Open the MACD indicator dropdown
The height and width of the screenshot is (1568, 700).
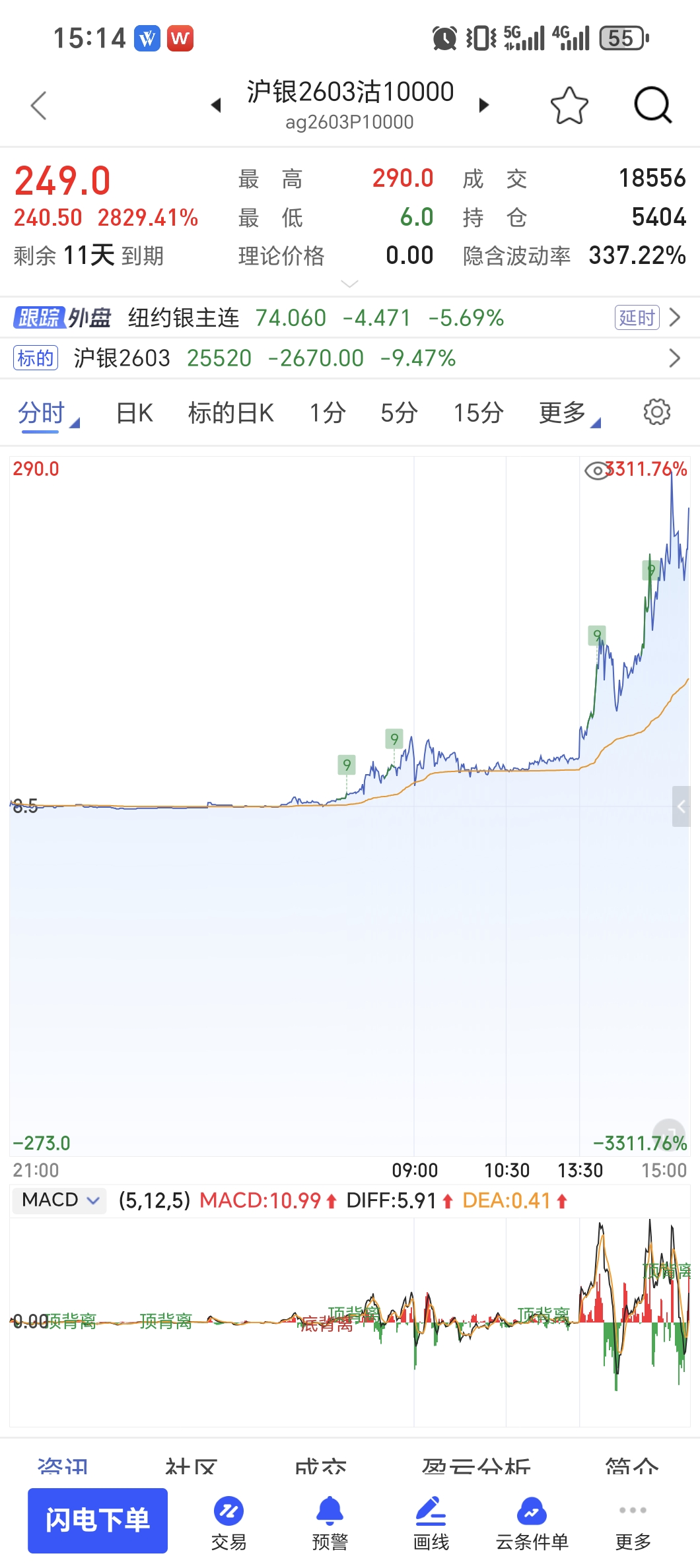tap(60, 1200)
